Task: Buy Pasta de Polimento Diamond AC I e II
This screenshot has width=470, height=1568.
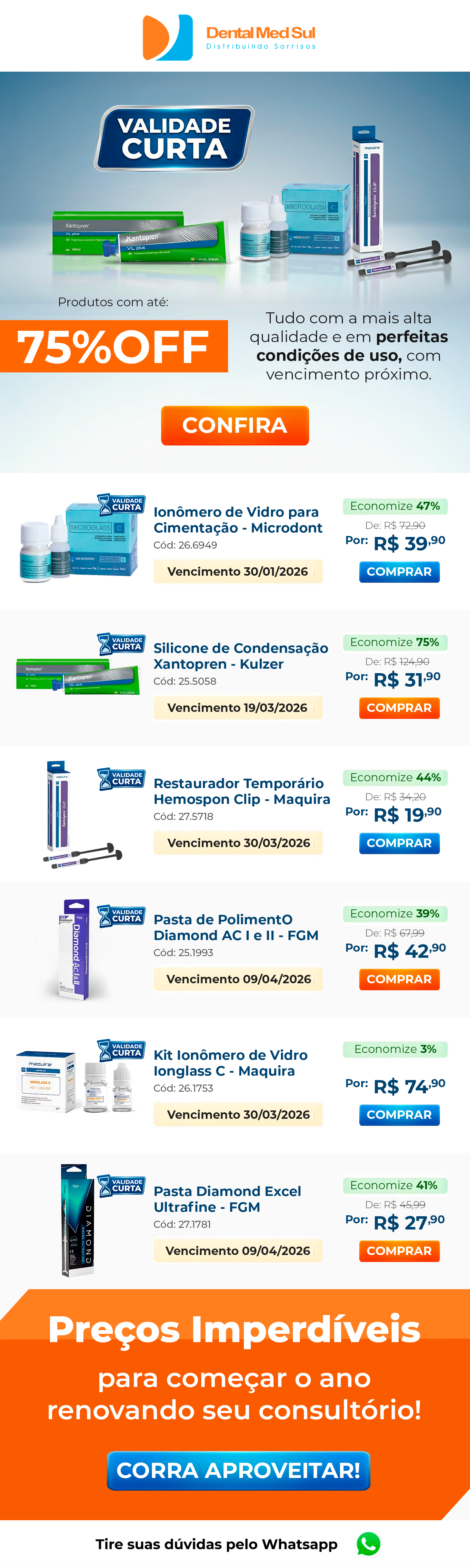Action: click(399, 979)
